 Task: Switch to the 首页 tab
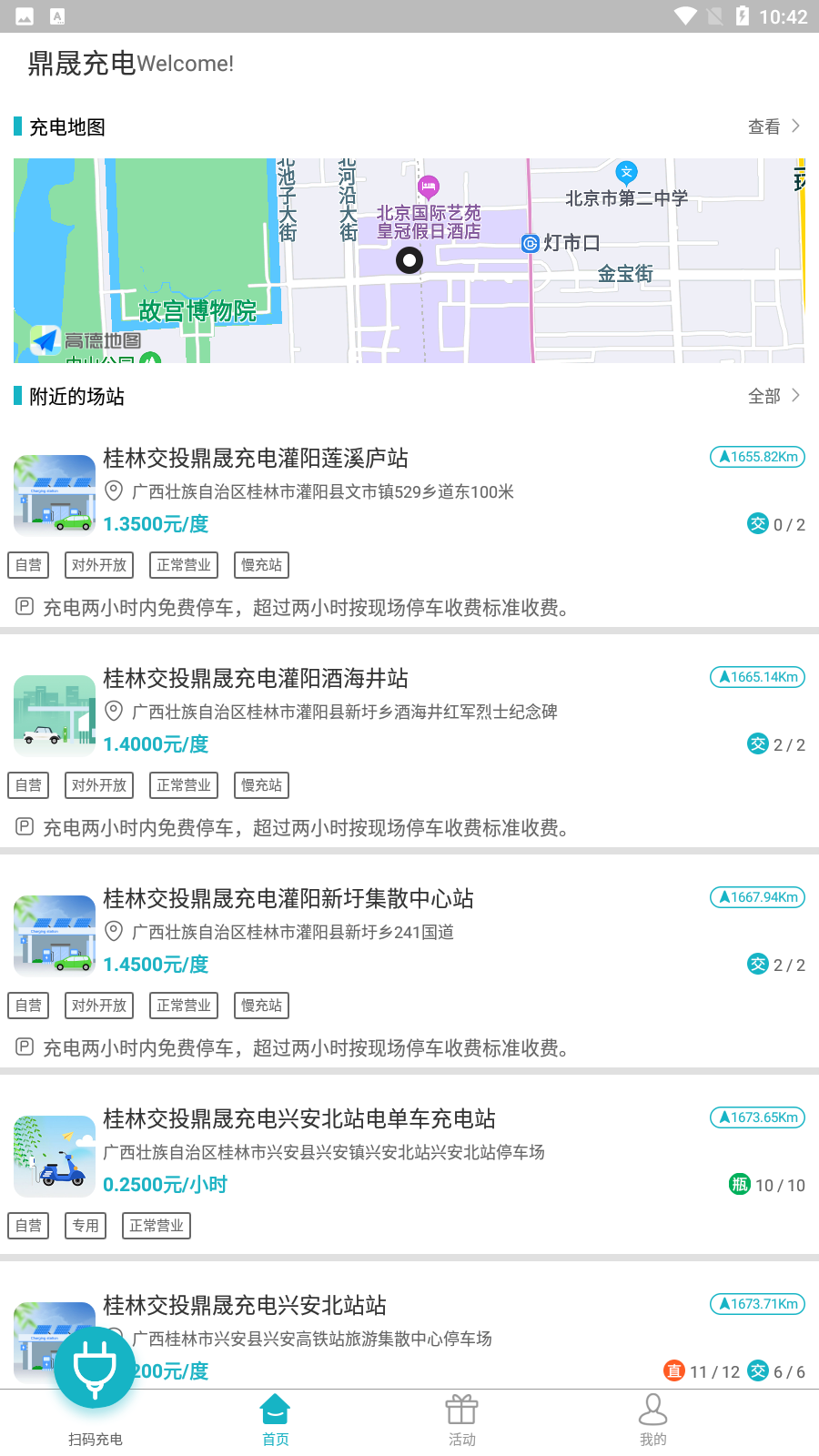[275, 1421]
